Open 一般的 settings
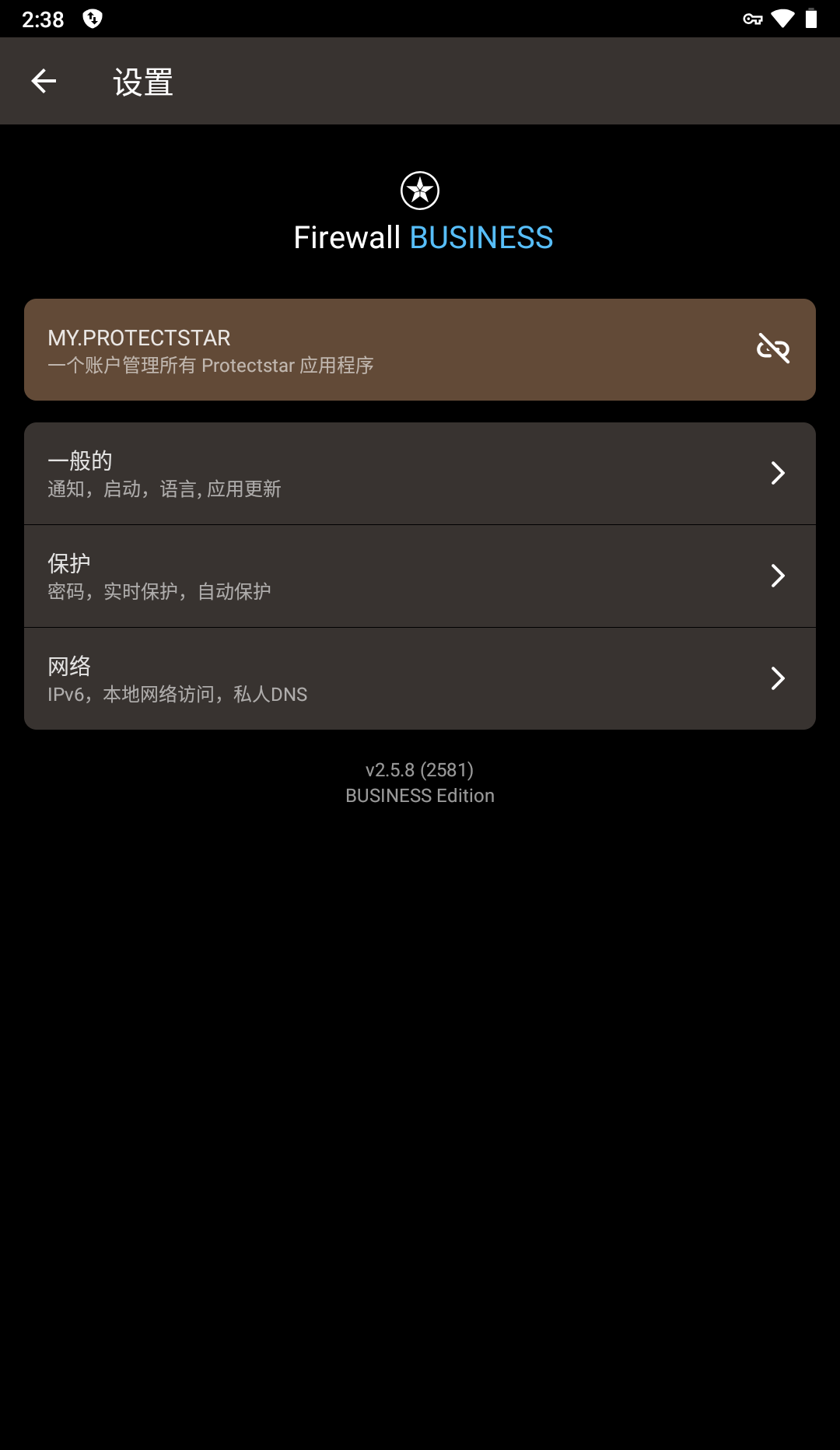 420,474
